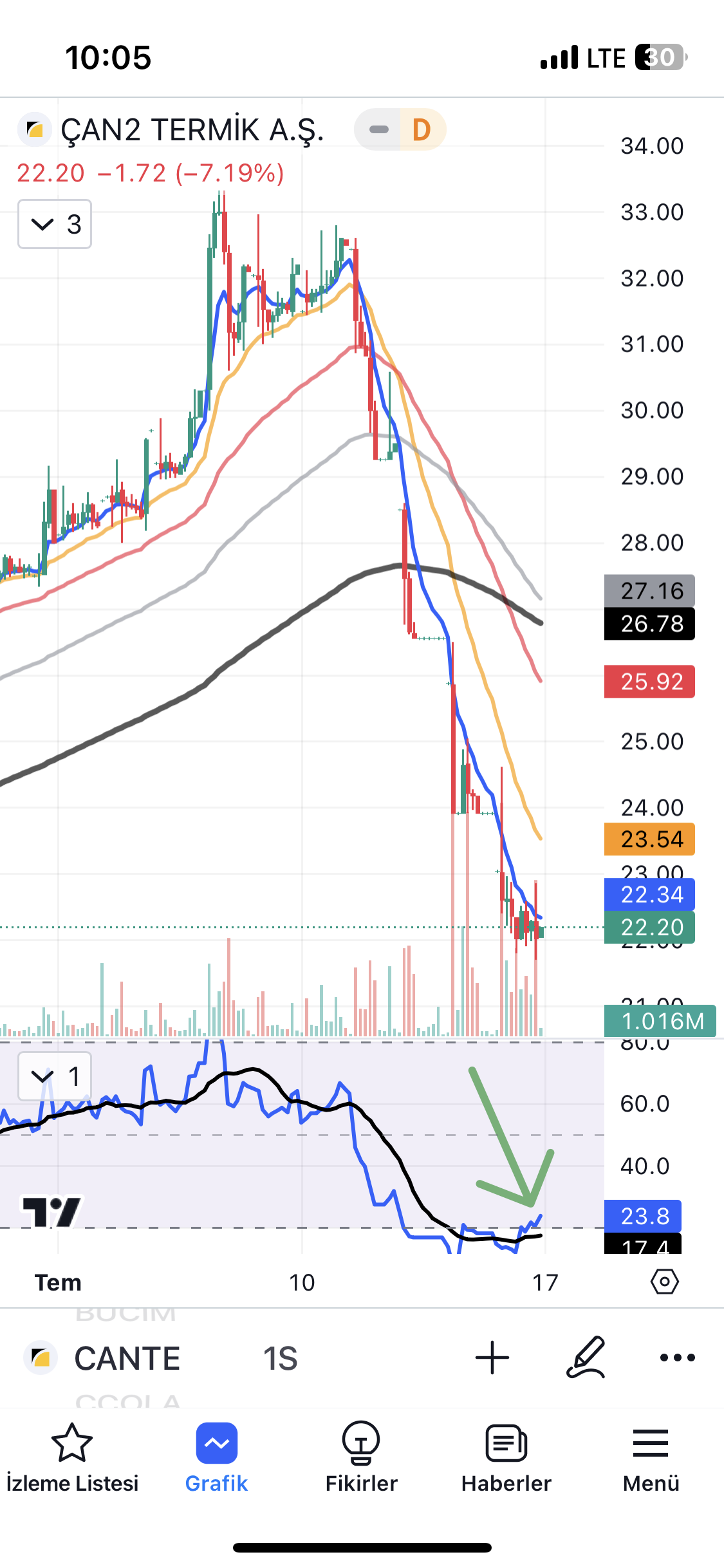Expand the 3 indicators legend
The height and width of the screenshot is (1568, 724).
click(55, 224)
